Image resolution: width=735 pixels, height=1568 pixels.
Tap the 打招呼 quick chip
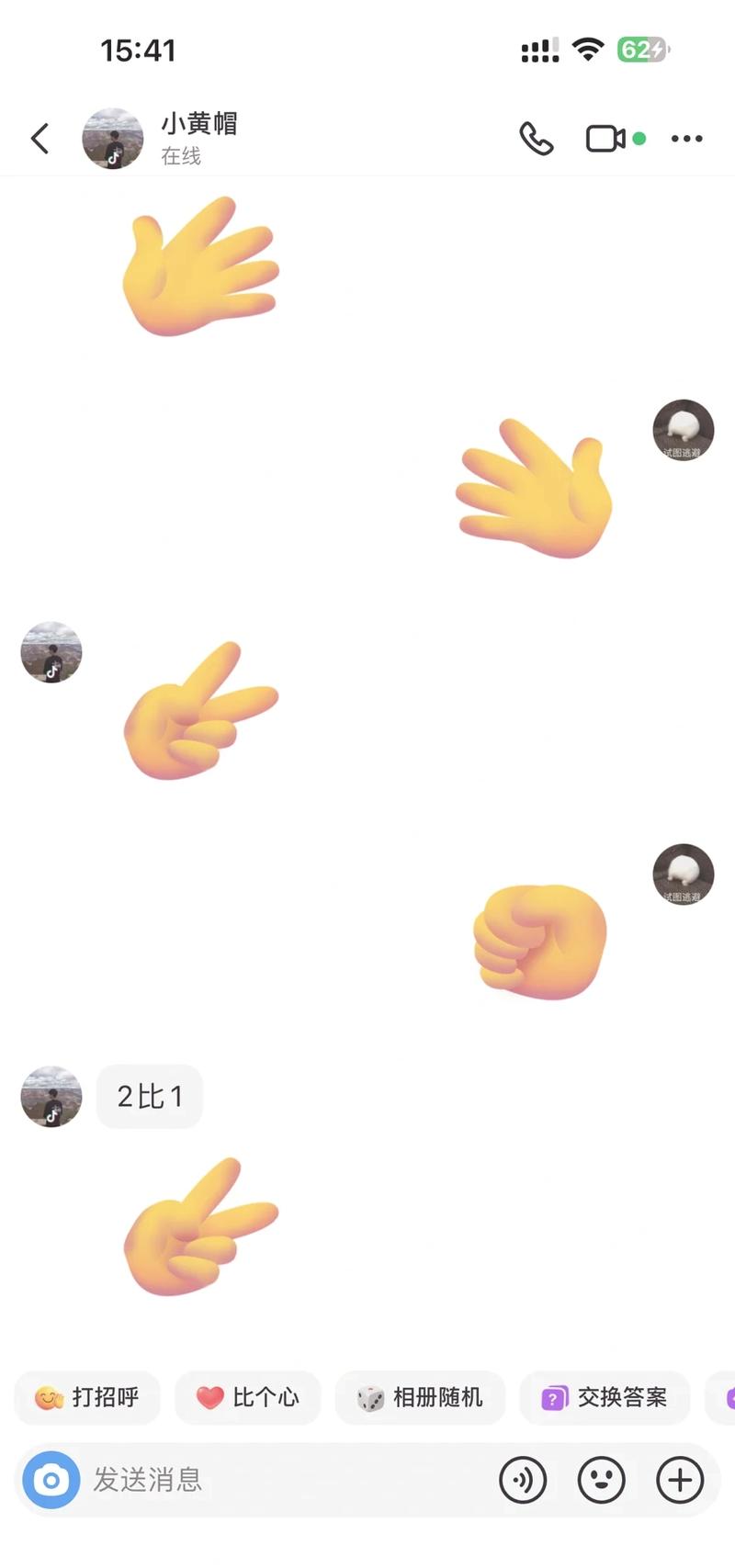pyautogui.click(x=87, y=1397)
